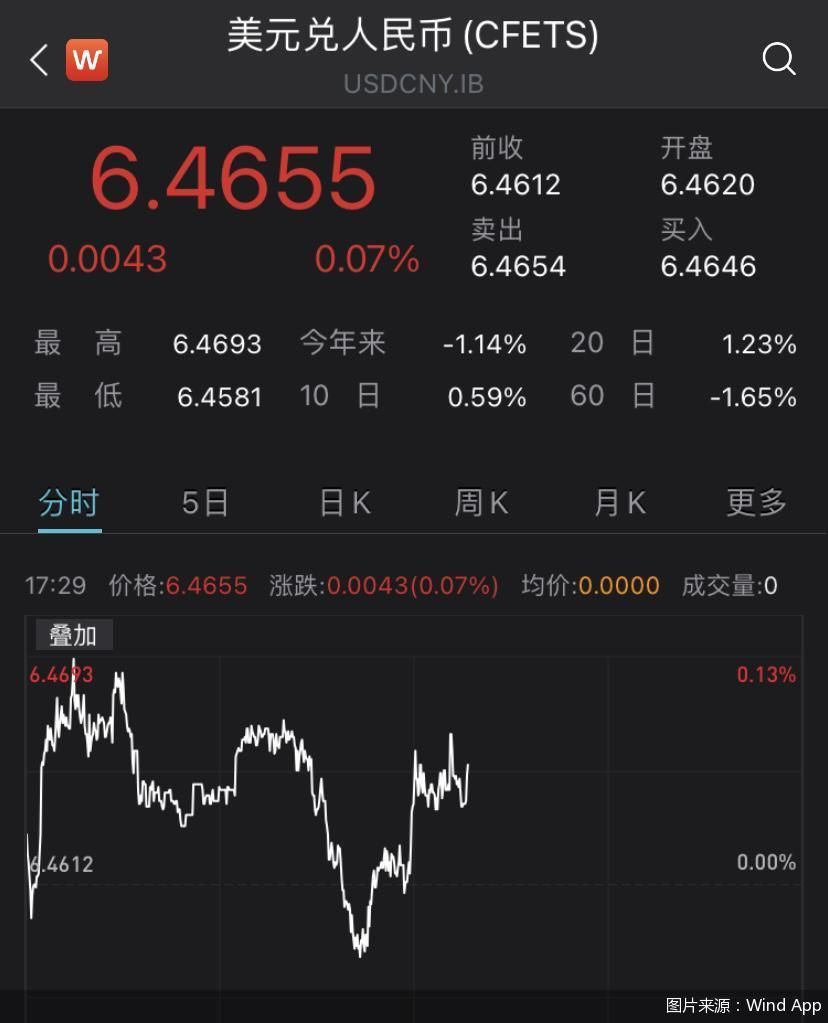Select the 分时 intraday chart tab

point(69,502)
